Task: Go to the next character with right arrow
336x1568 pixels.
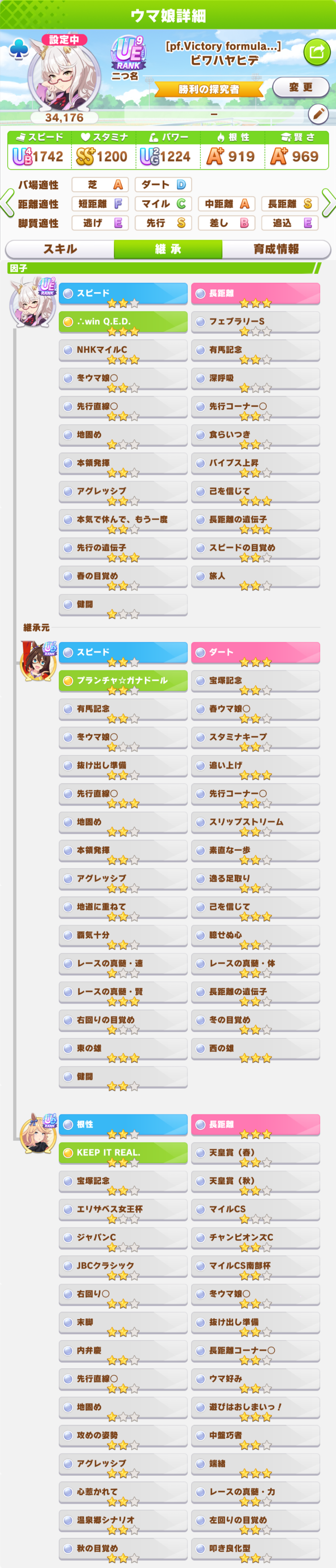Action: 328,203
